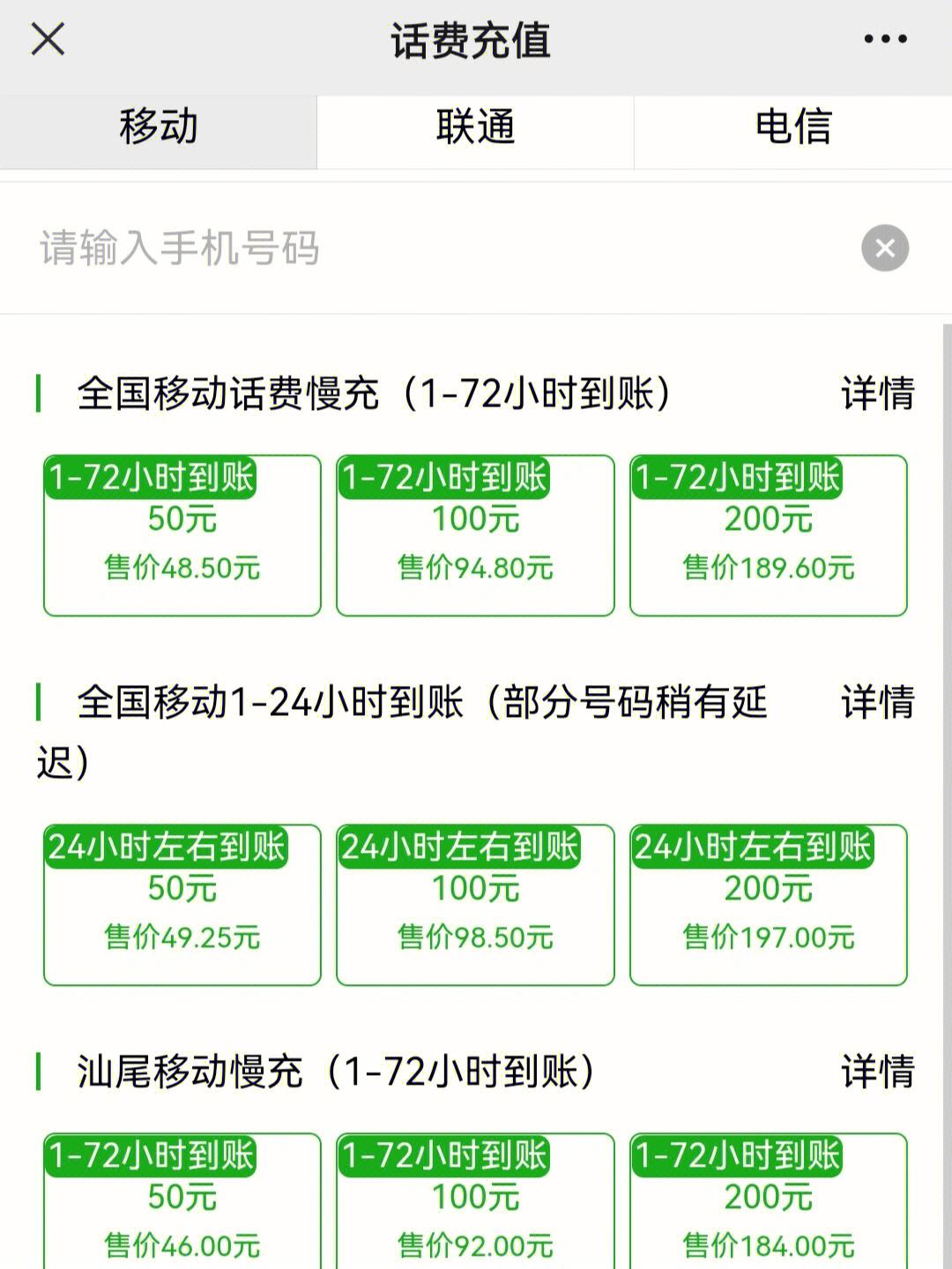Clear the phone number field
Image resolution: width=952 pixels, height=1269 pixels.
pos(884,249)
